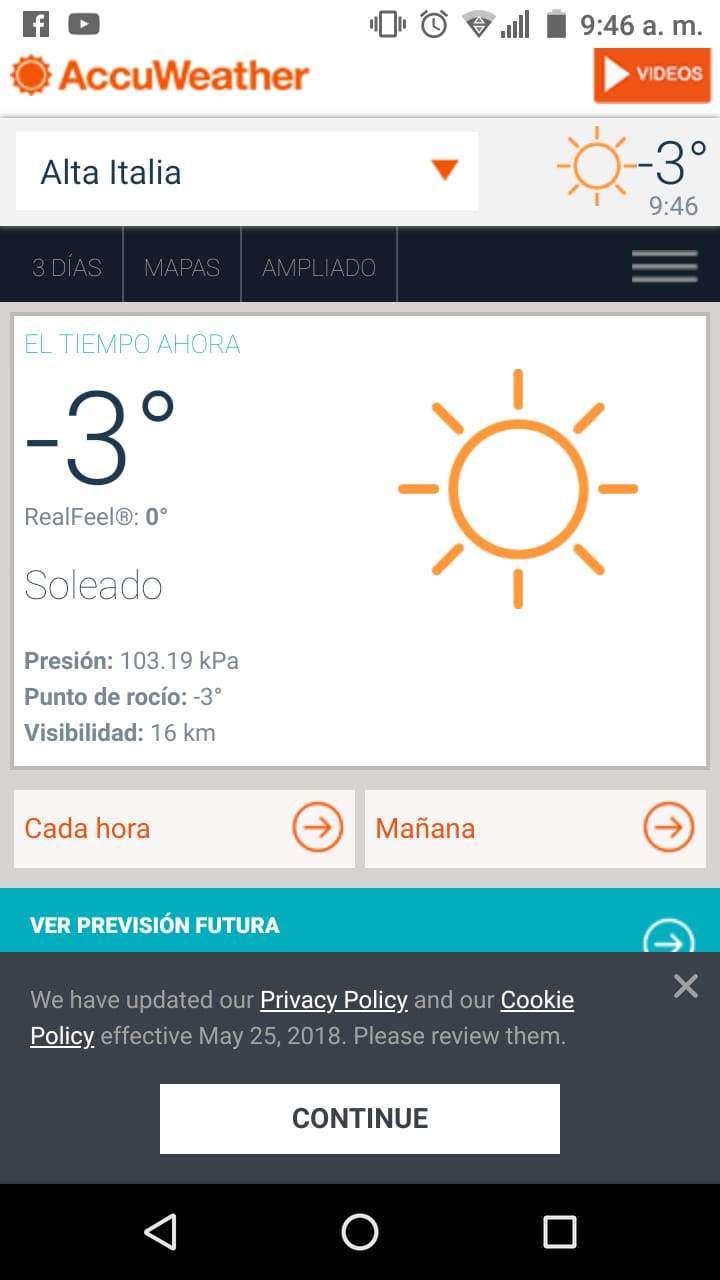
Task: Go to the AccuWeather home logo
Action: click(x=160, y=76)
